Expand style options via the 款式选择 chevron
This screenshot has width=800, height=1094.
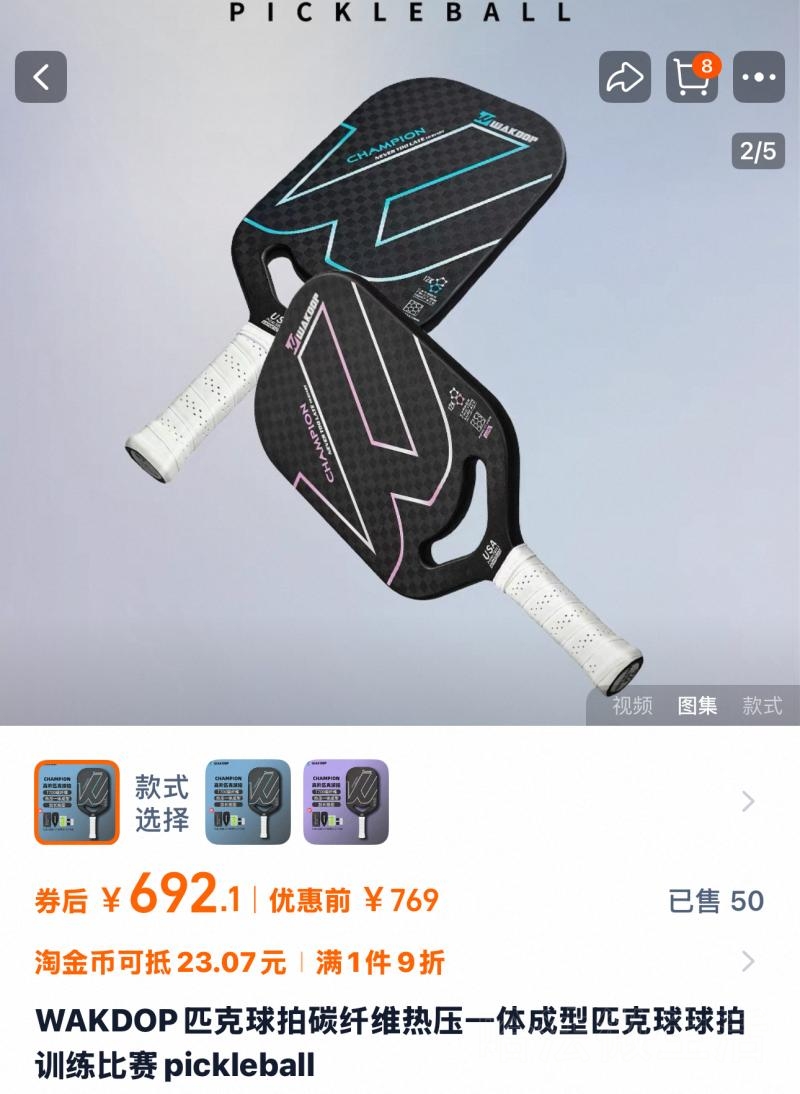click(x=748, y=802)
